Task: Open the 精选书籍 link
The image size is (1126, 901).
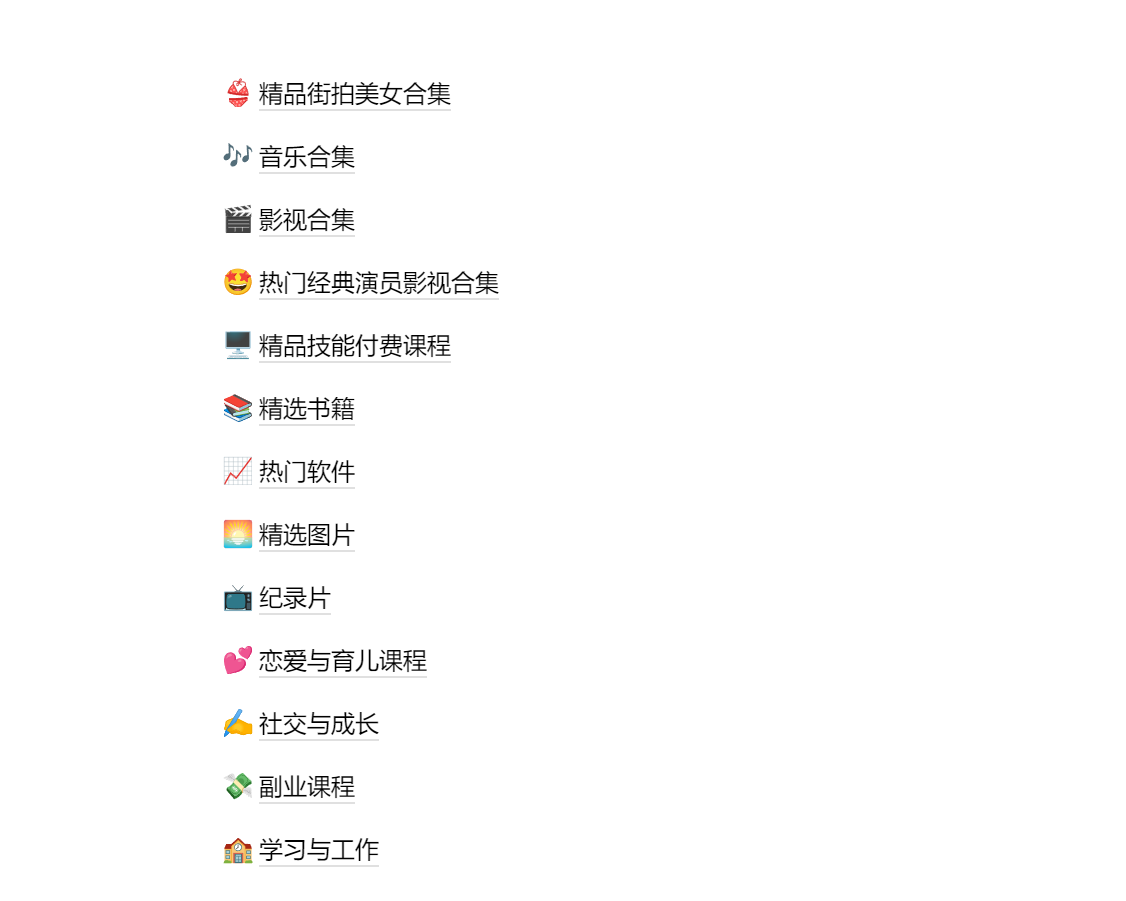Action: coord(306,409)
